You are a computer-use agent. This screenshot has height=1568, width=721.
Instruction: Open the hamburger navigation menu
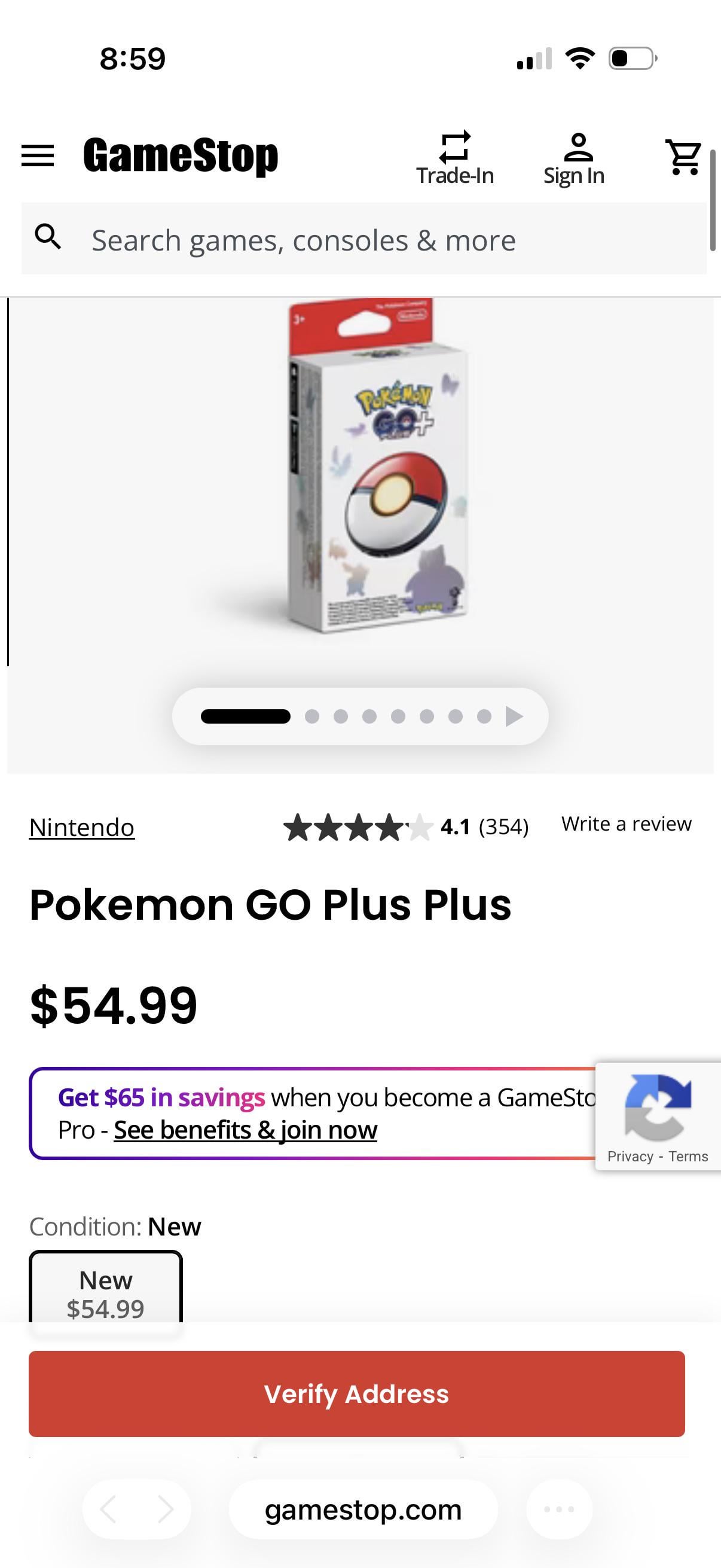coord(38,156)
